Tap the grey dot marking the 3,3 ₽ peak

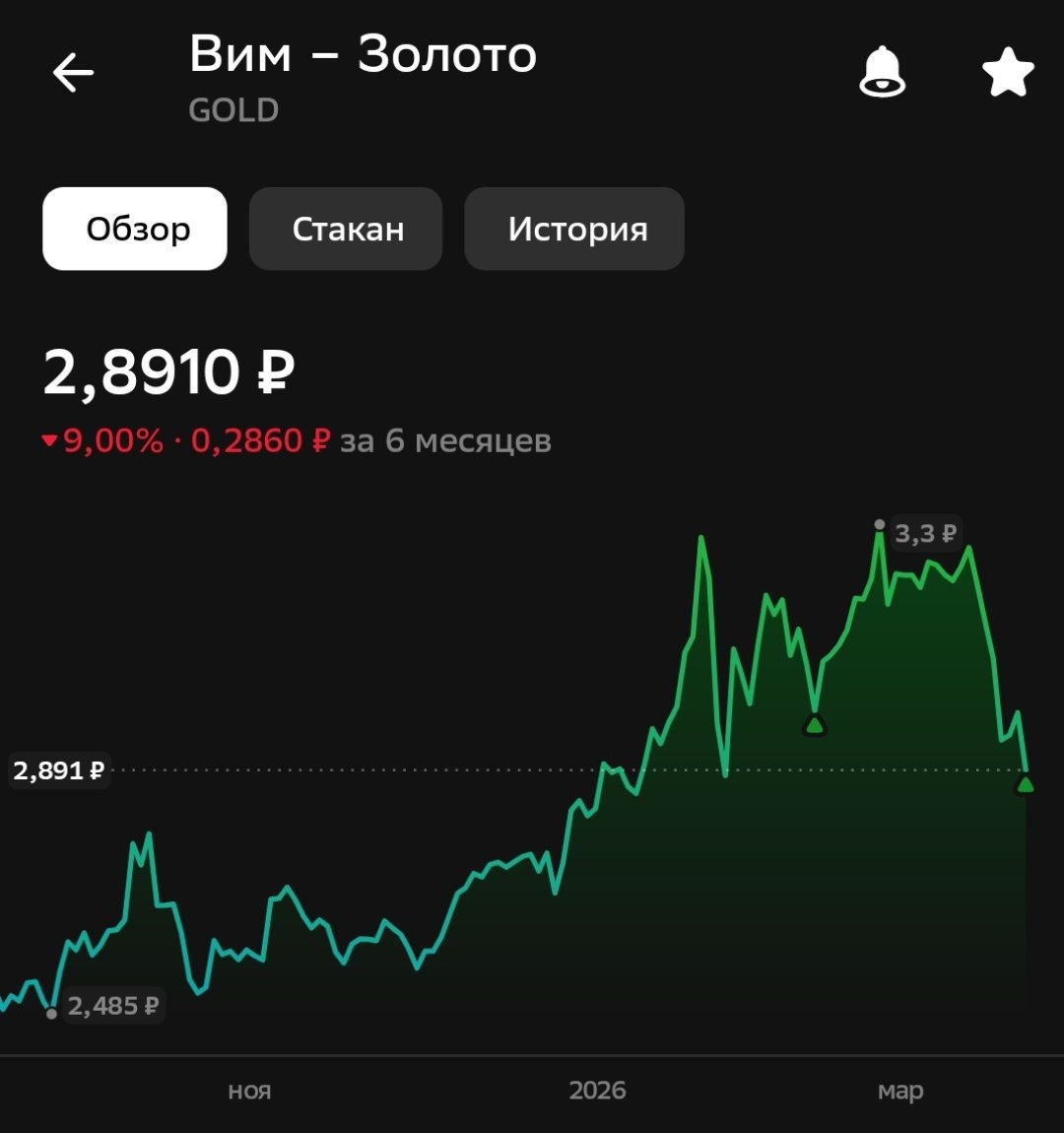[x=880, y=526]
